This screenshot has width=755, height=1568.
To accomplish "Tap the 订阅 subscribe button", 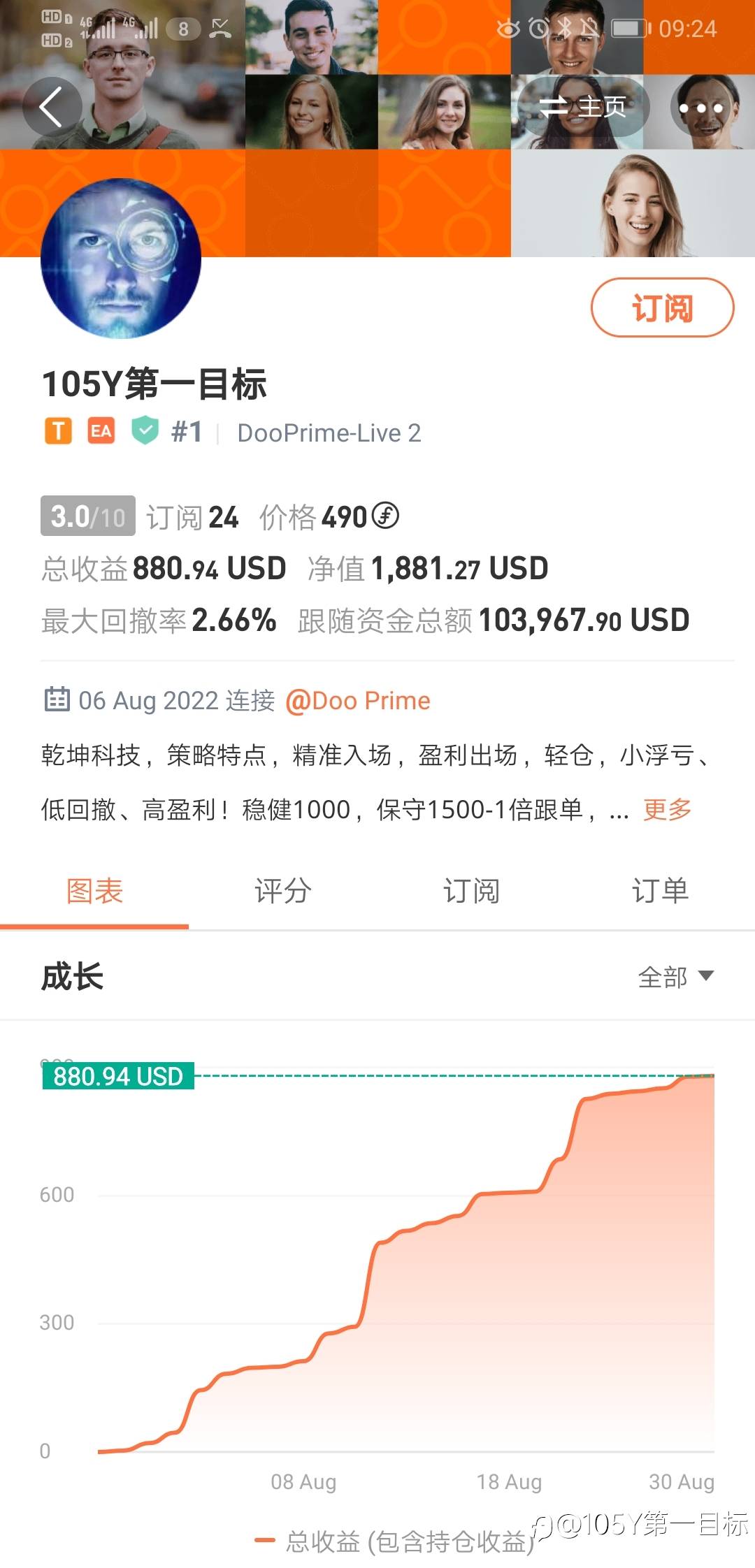I will [662, 307].
